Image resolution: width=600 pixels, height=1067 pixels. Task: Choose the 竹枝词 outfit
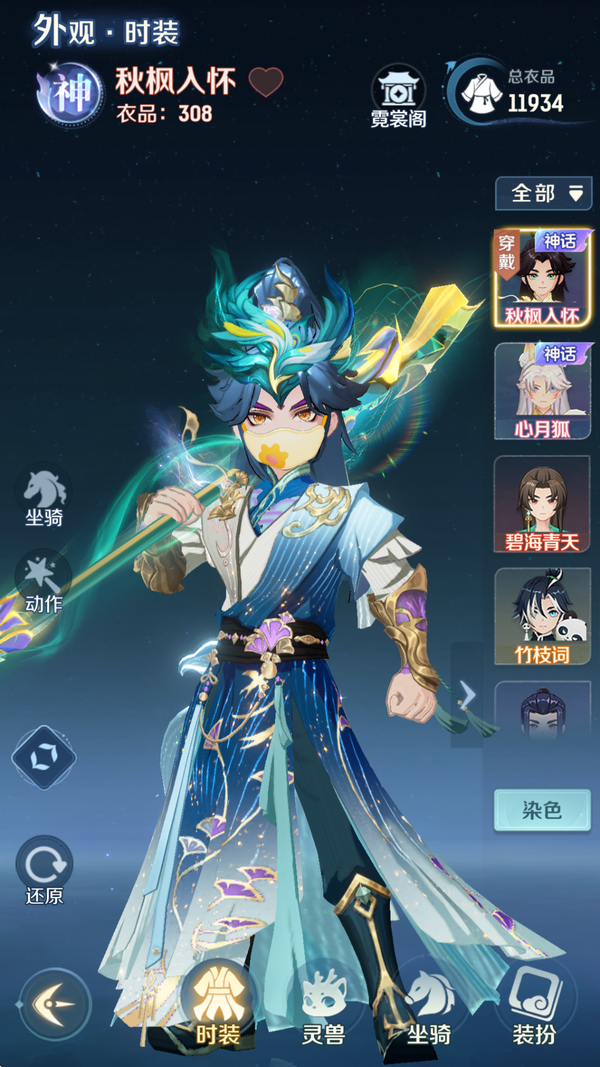point(542,619)
